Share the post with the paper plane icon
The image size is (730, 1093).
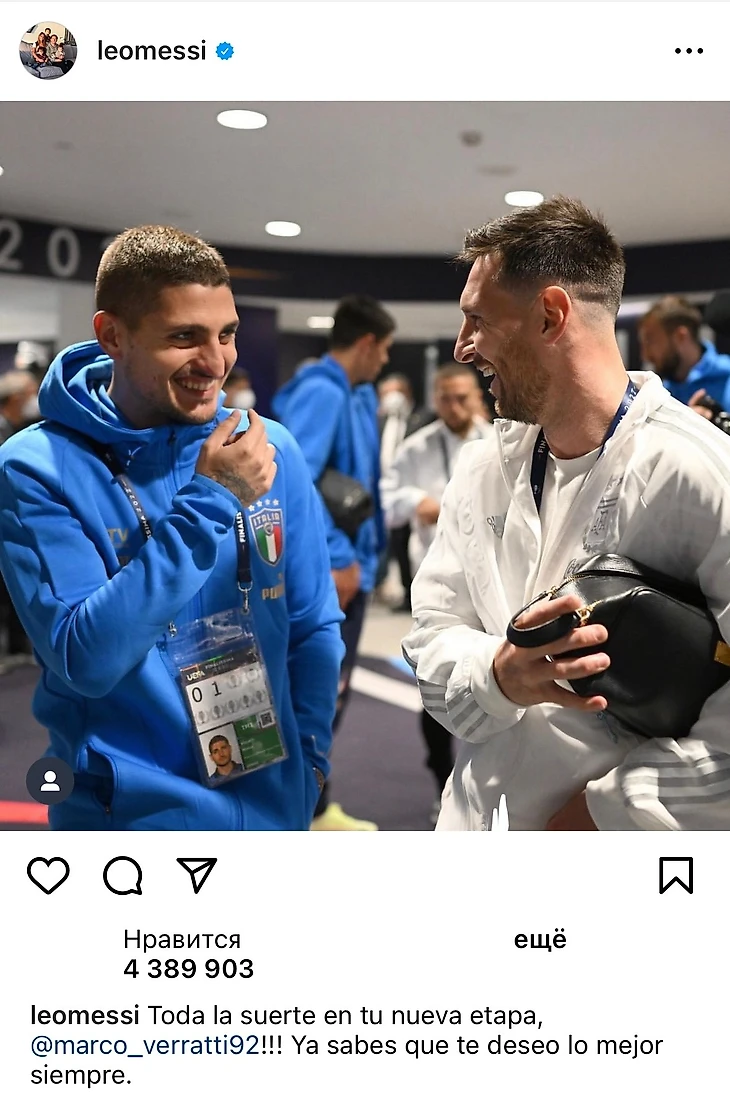[197, 876]
